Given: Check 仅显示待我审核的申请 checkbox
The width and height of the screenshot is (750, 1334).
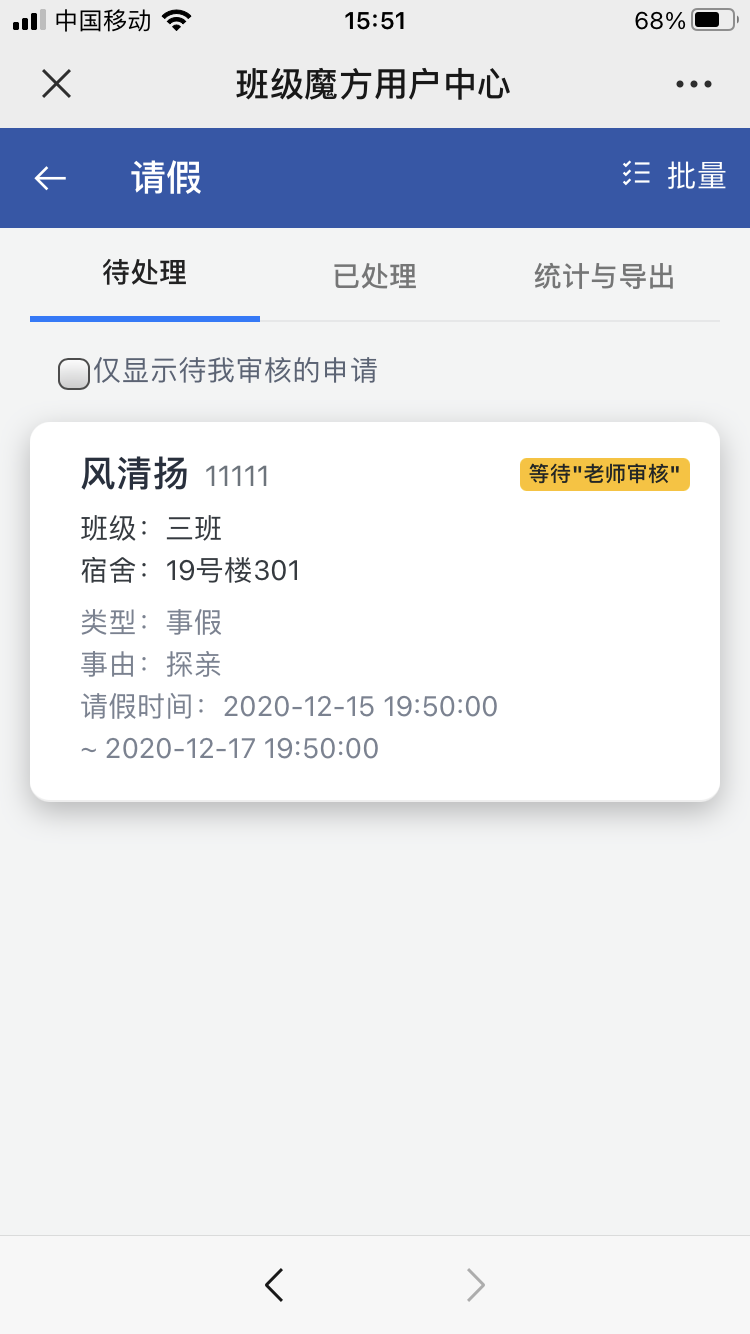Looking at the screenshot, I should (x=74, y=373).
